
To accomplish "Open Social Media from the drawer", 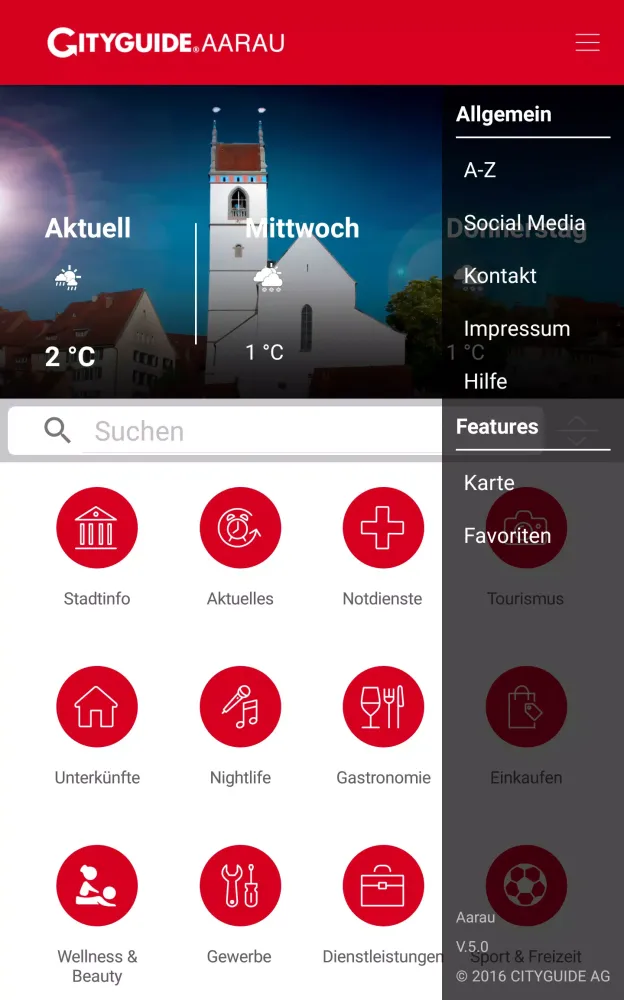I will pos(524,223).
